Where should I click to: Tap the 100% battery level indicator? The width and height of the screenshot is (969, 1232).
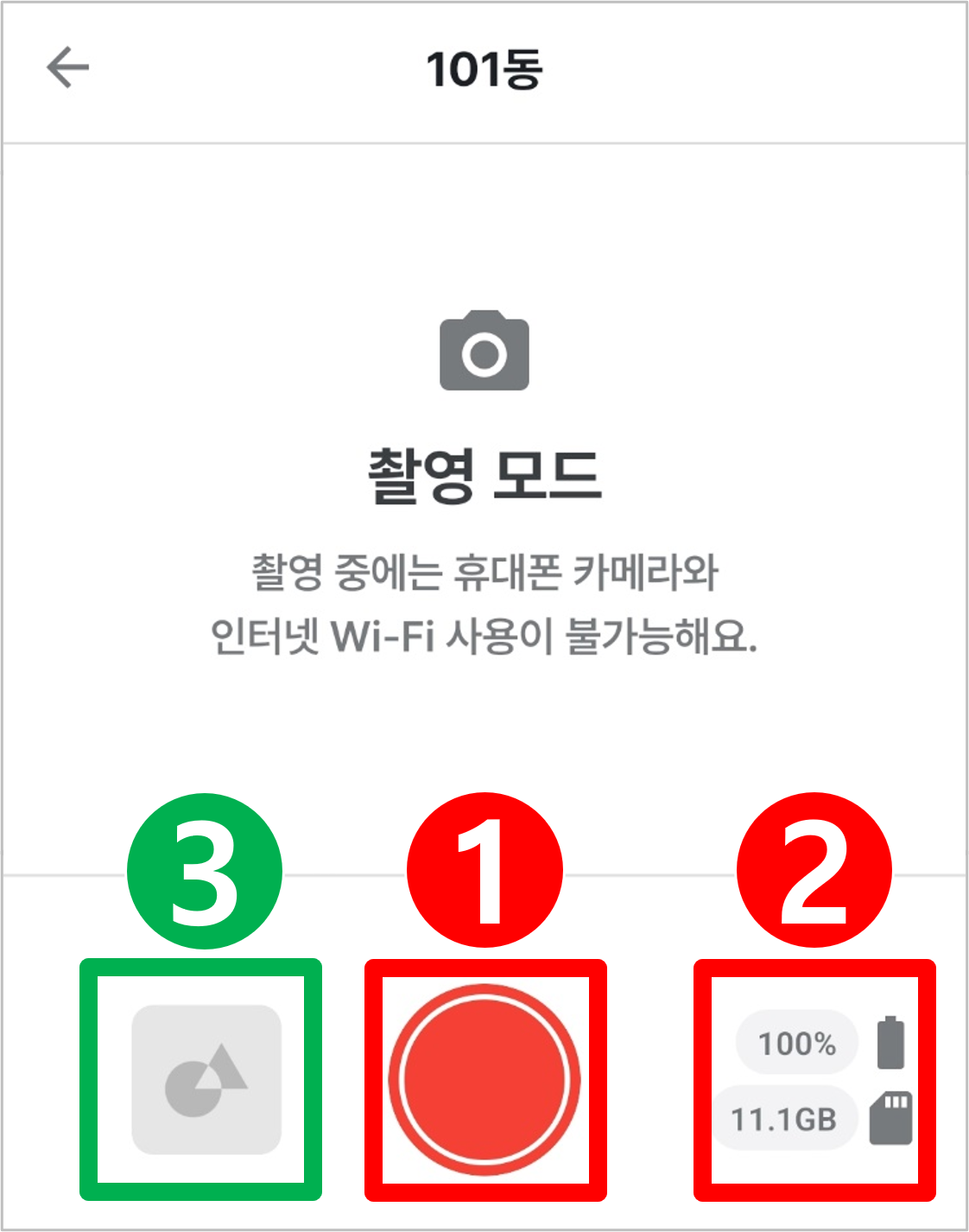(795, 1043)
